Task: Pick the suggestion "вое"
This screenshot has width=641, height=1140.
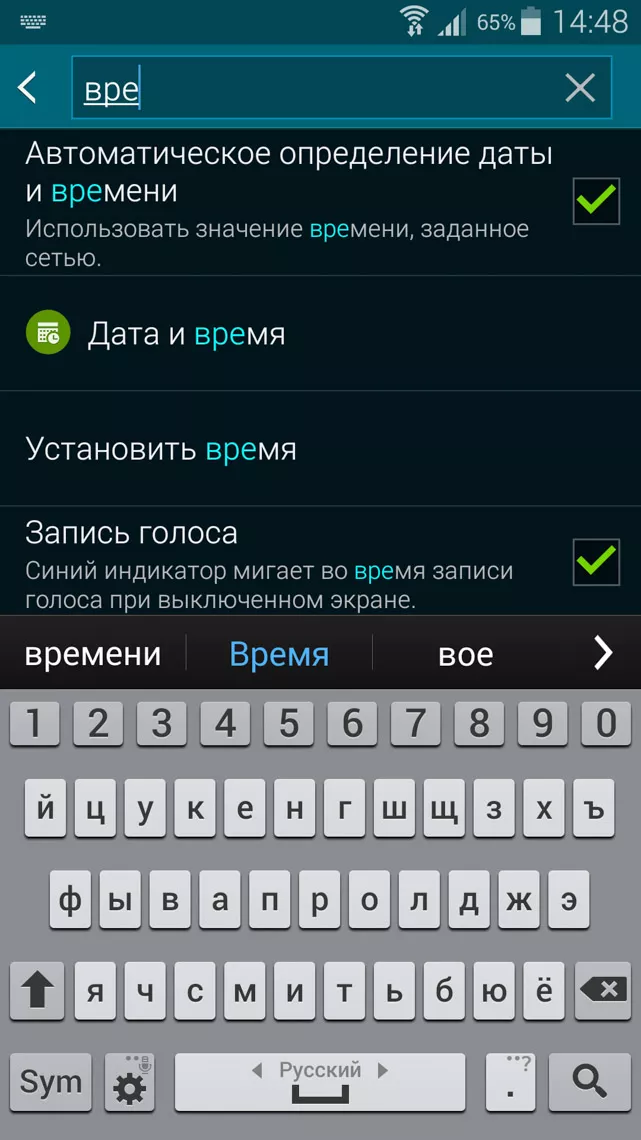Action: coord(466,654)
